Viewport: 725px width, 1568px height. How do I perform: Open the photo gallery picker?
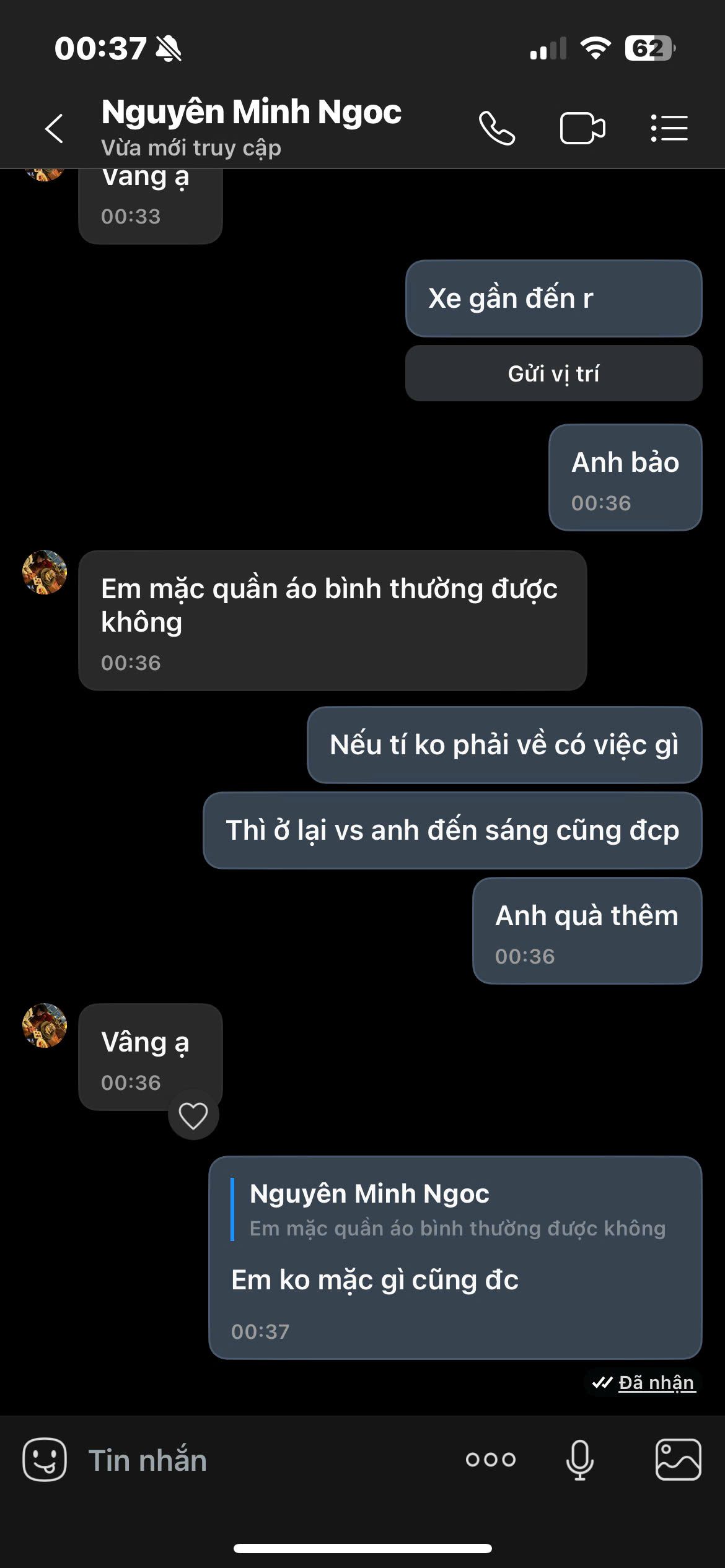[x=678, y=1460]
